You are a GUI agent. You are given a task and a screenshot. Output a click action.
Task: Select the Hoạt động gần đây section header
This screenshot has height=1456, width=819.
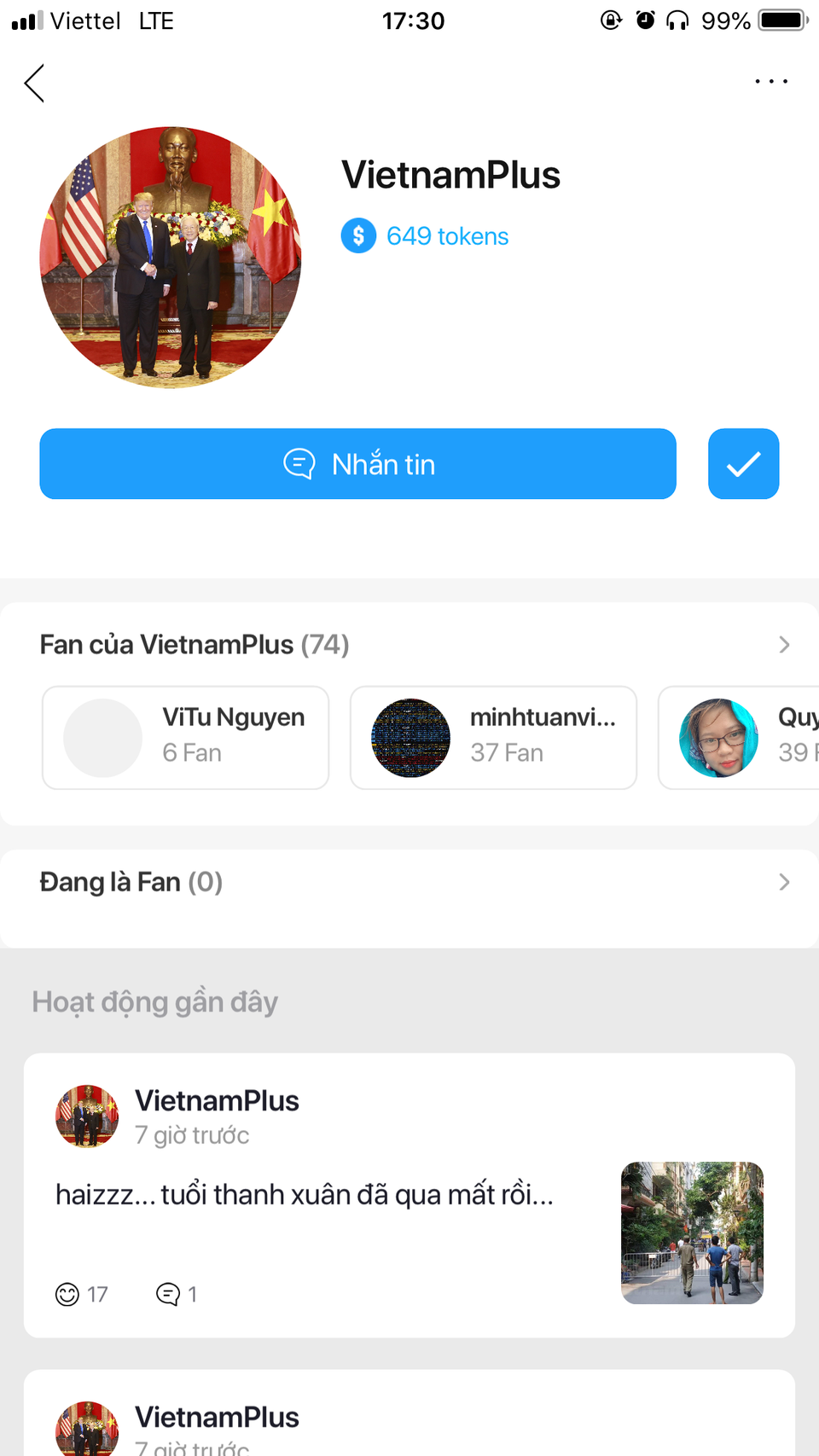(x=154, y=1001)
